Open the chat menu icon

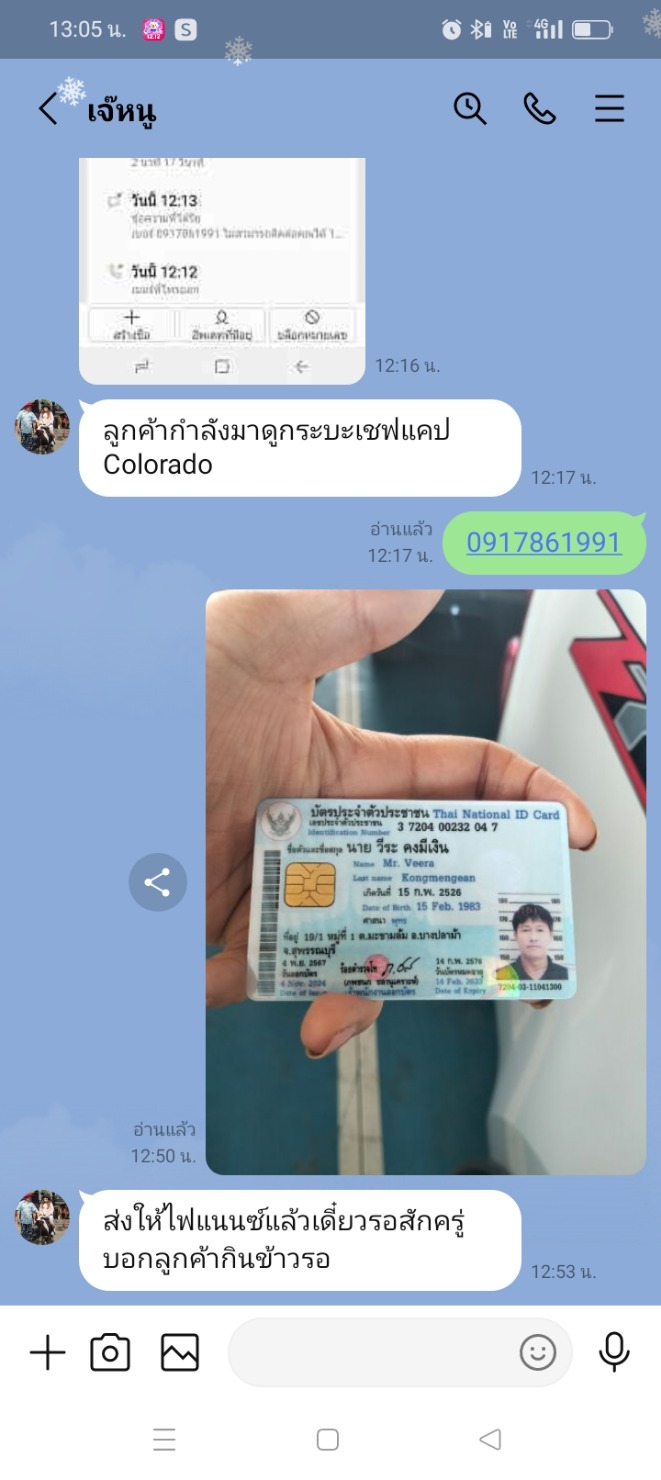609,108
